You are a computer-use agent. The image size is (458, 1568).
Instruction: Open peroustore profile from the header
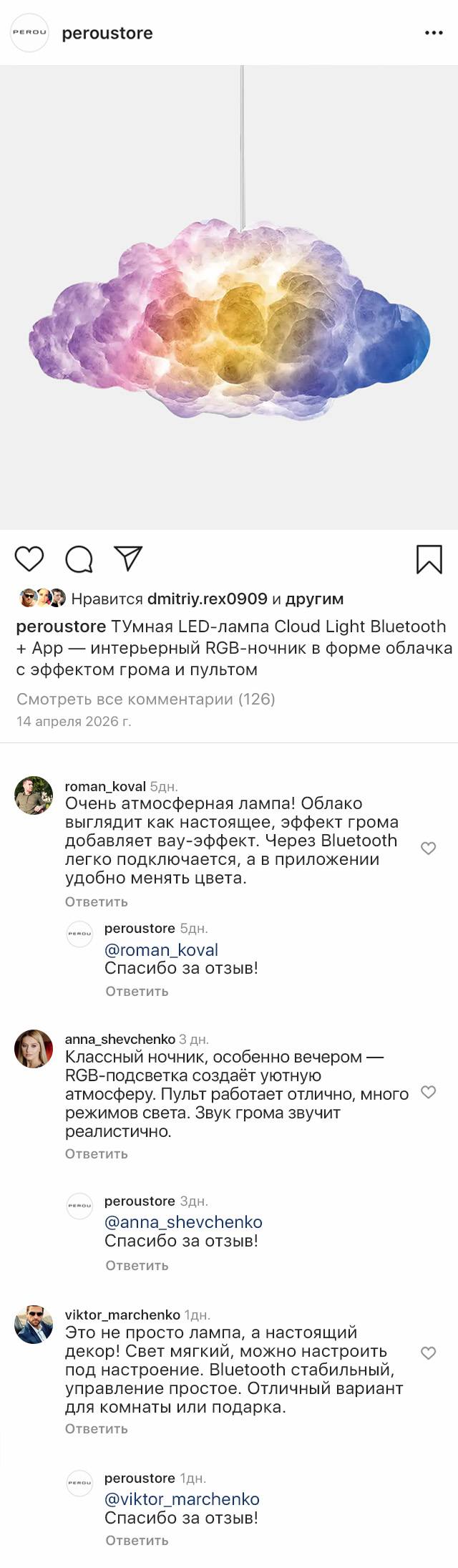(107, 33)
